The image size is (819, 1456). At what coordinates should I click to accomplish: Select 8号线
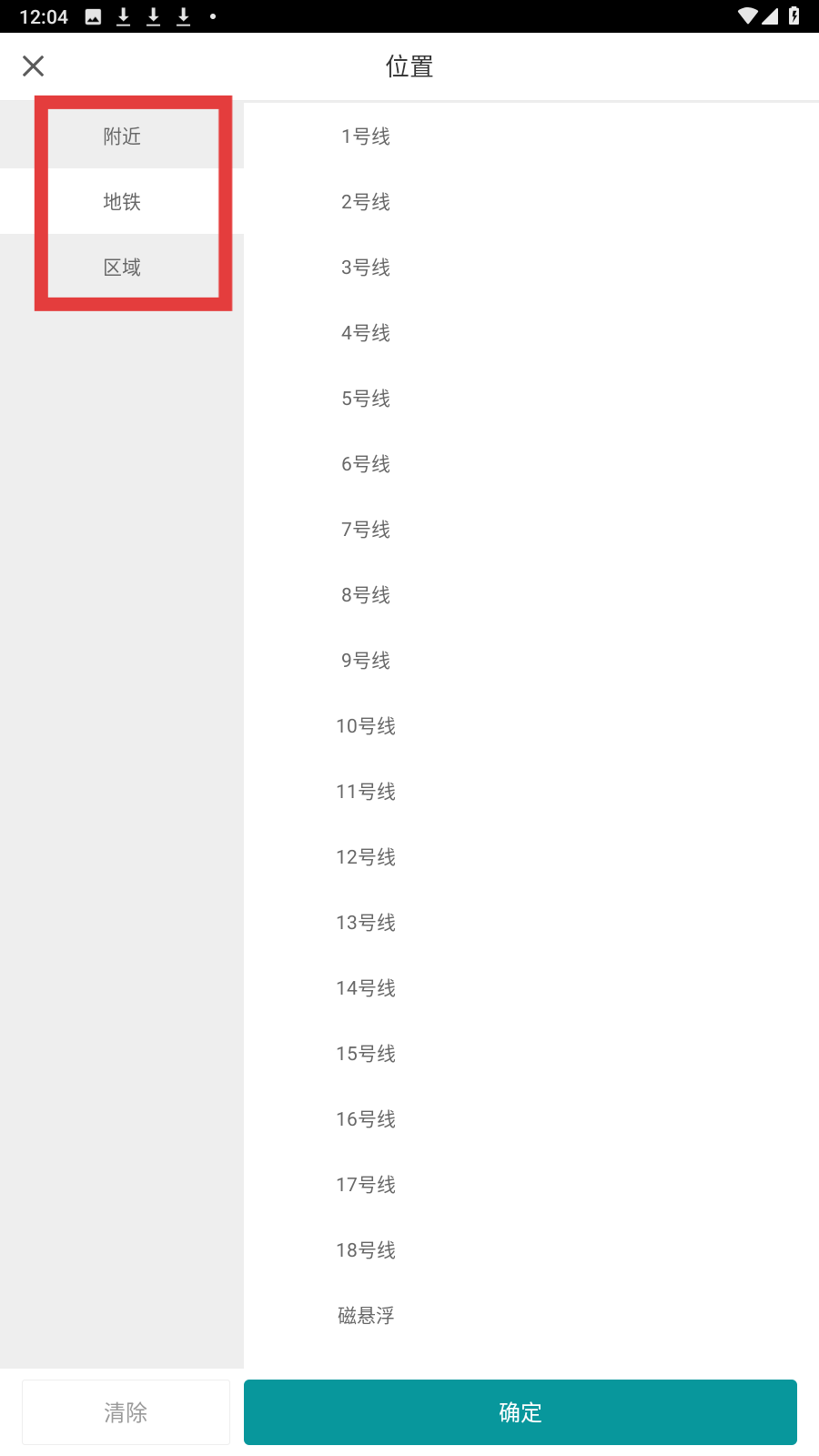366,595
